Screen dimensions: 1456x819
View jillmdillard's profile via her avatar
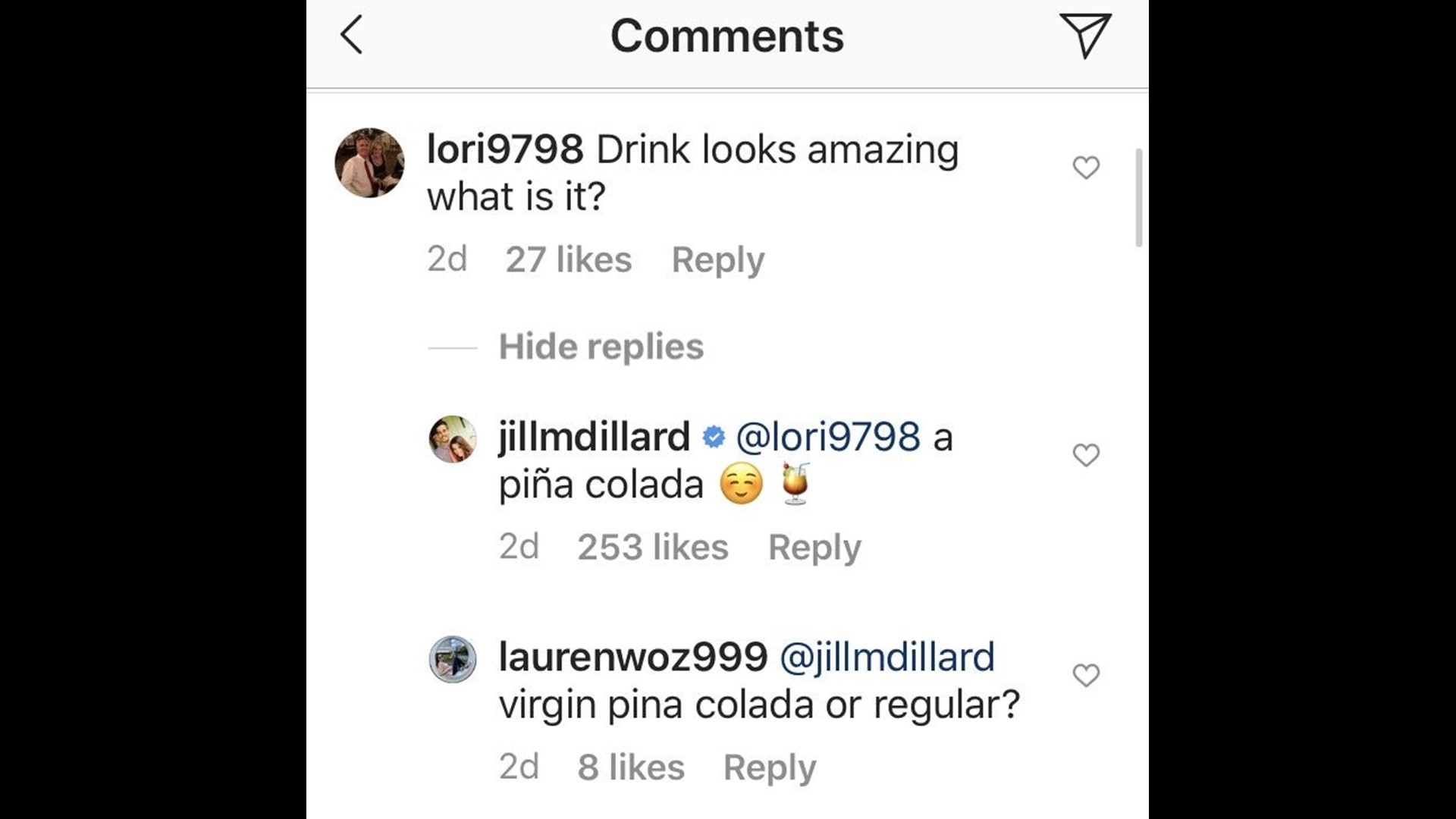453,439
